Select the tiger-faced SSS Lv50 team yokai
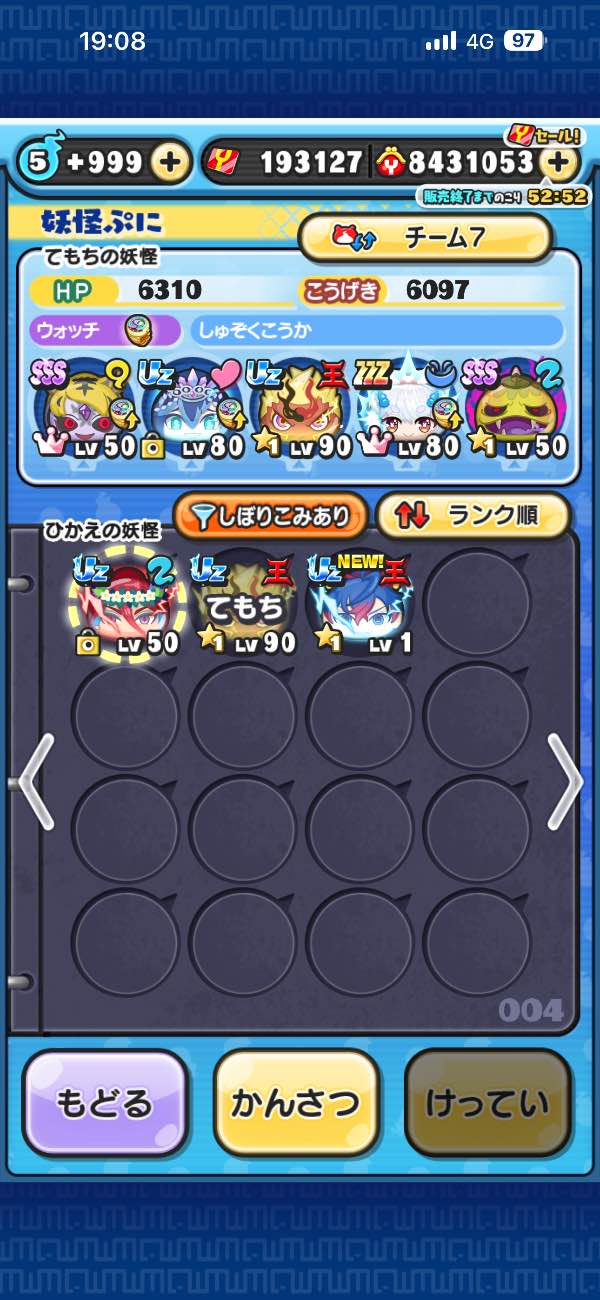Screen dimensions: 600x1300 tap(83, 408)
